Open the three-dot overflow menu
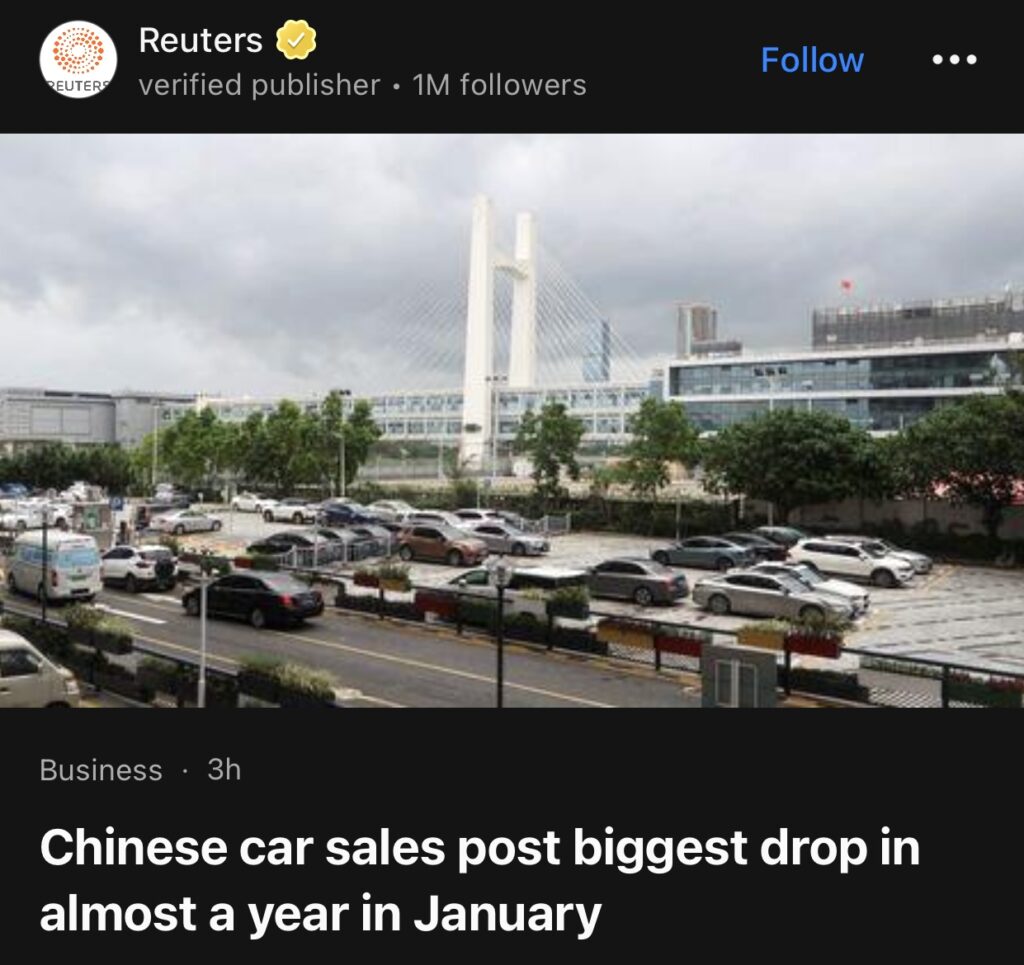The image size is (1024, 965). 953,60
